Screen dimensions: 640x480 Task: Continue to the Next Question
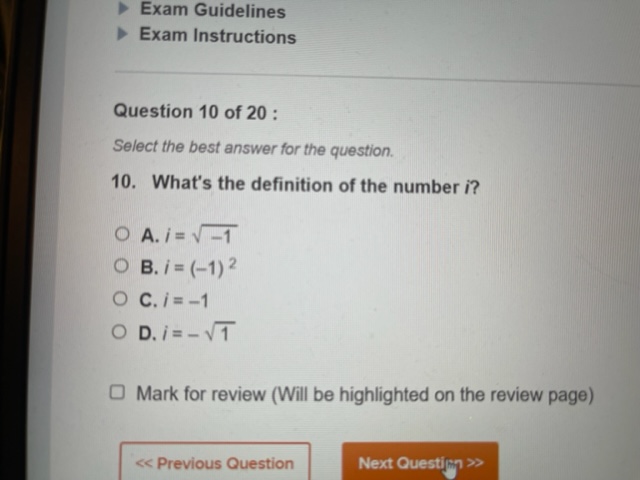(420, 463)
